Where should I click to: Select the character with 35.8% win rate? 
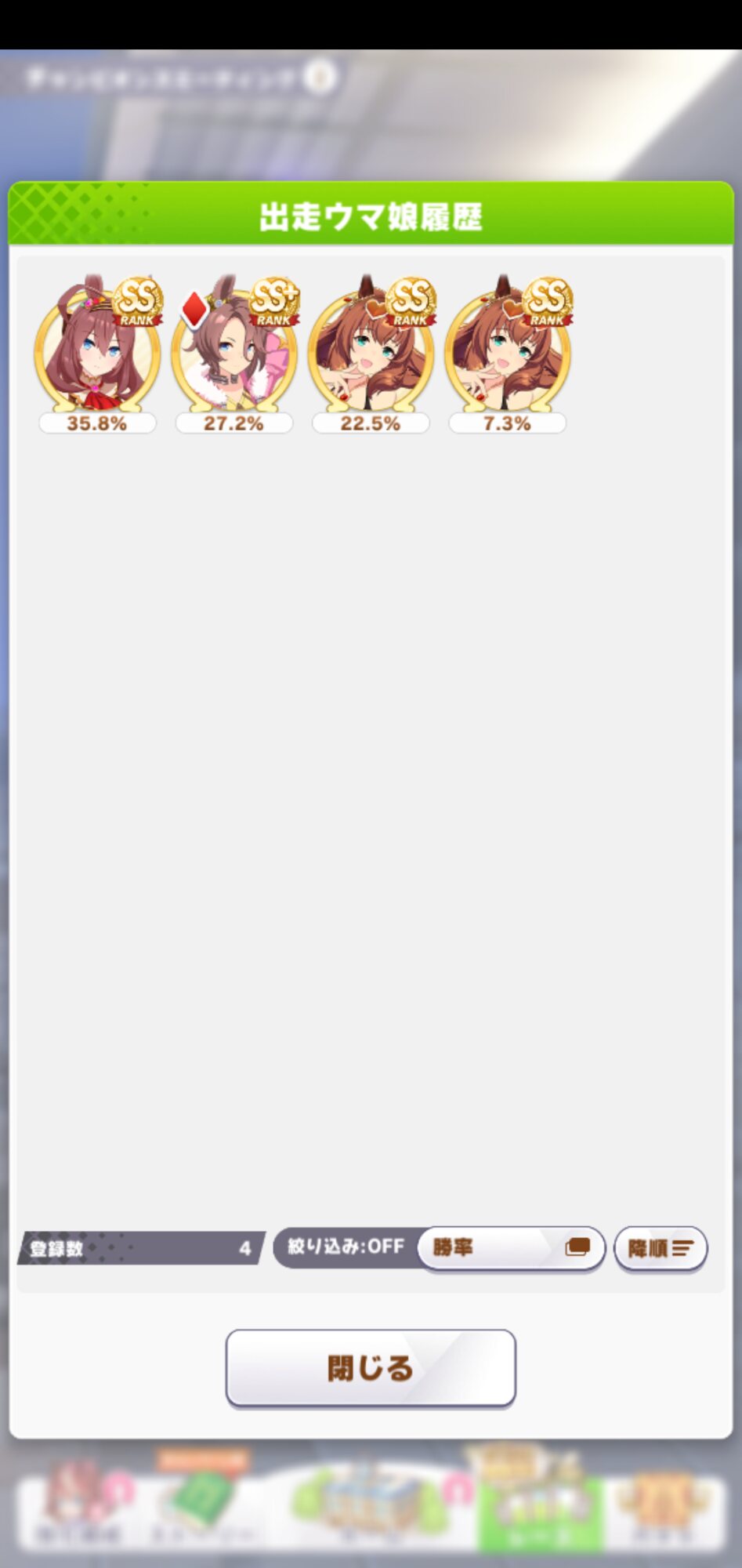97,354
